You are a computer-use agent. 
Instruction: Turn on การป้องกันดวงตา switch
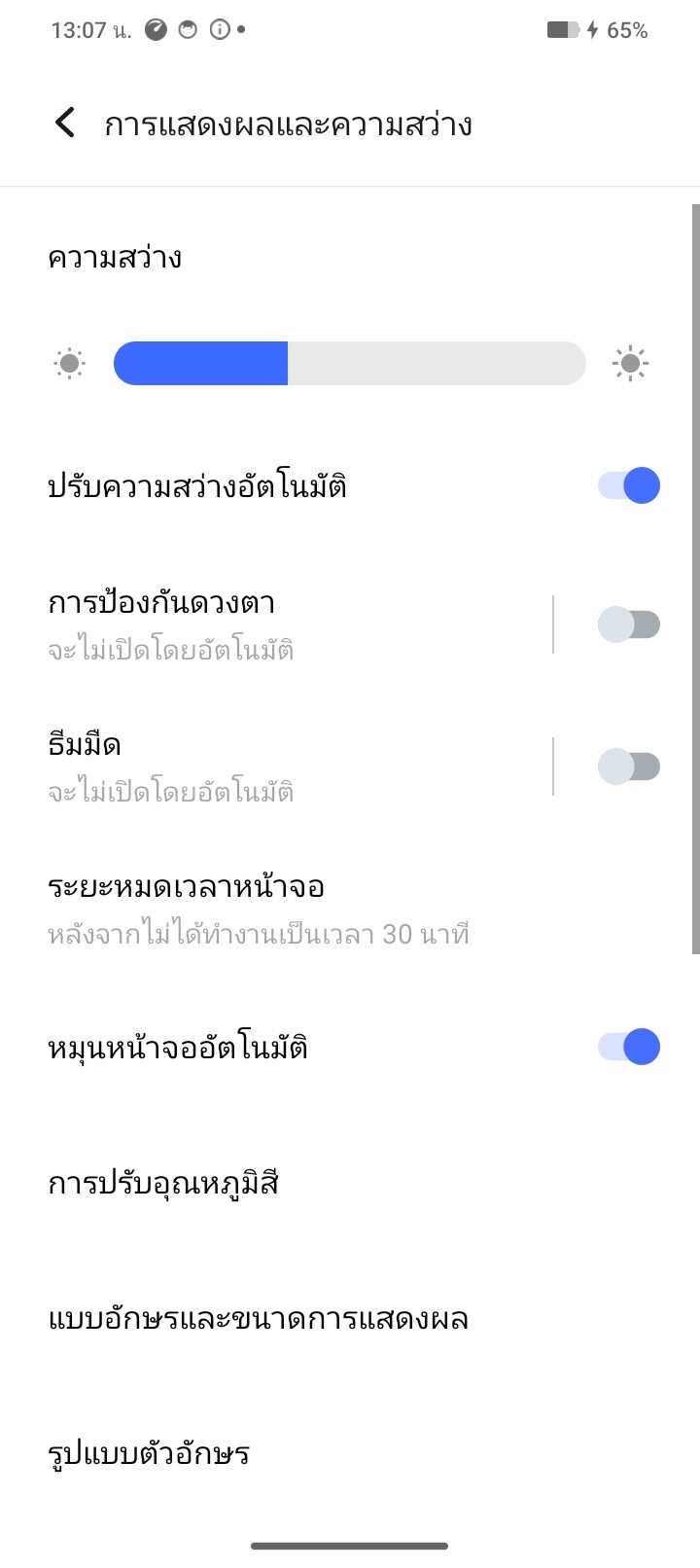pos(628,624)
